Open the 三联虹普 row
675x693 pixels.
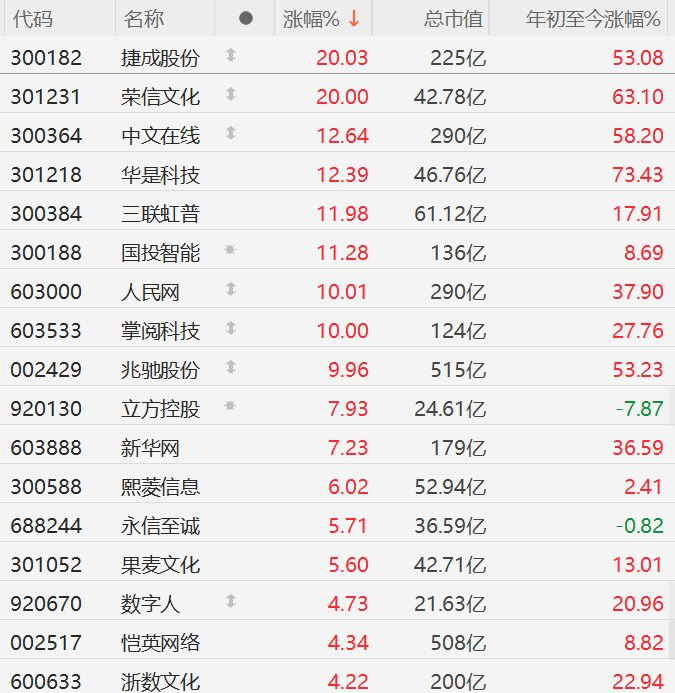click(160, 214)
